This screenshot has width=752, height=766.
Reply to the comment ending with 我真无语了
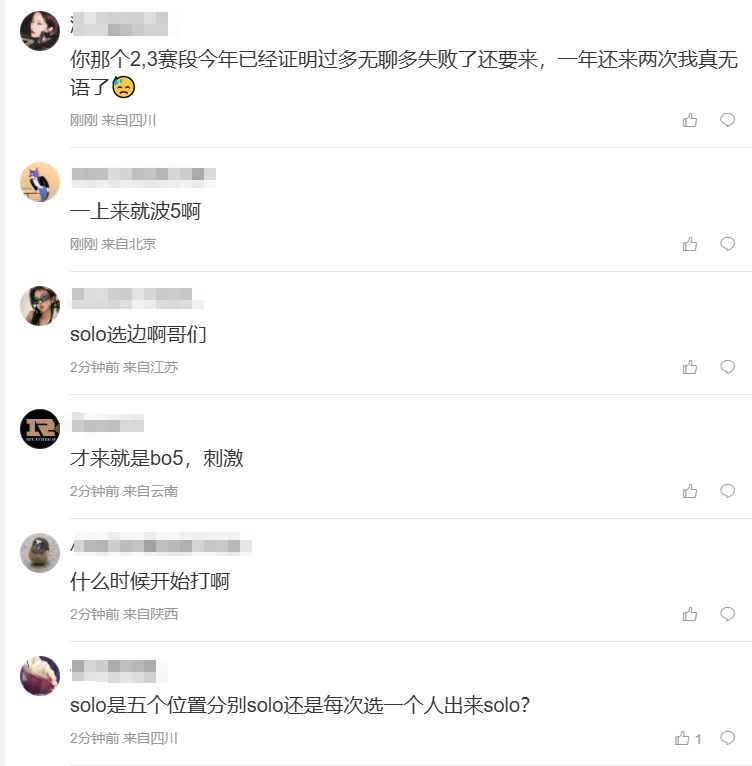click(x=728, y=120)
